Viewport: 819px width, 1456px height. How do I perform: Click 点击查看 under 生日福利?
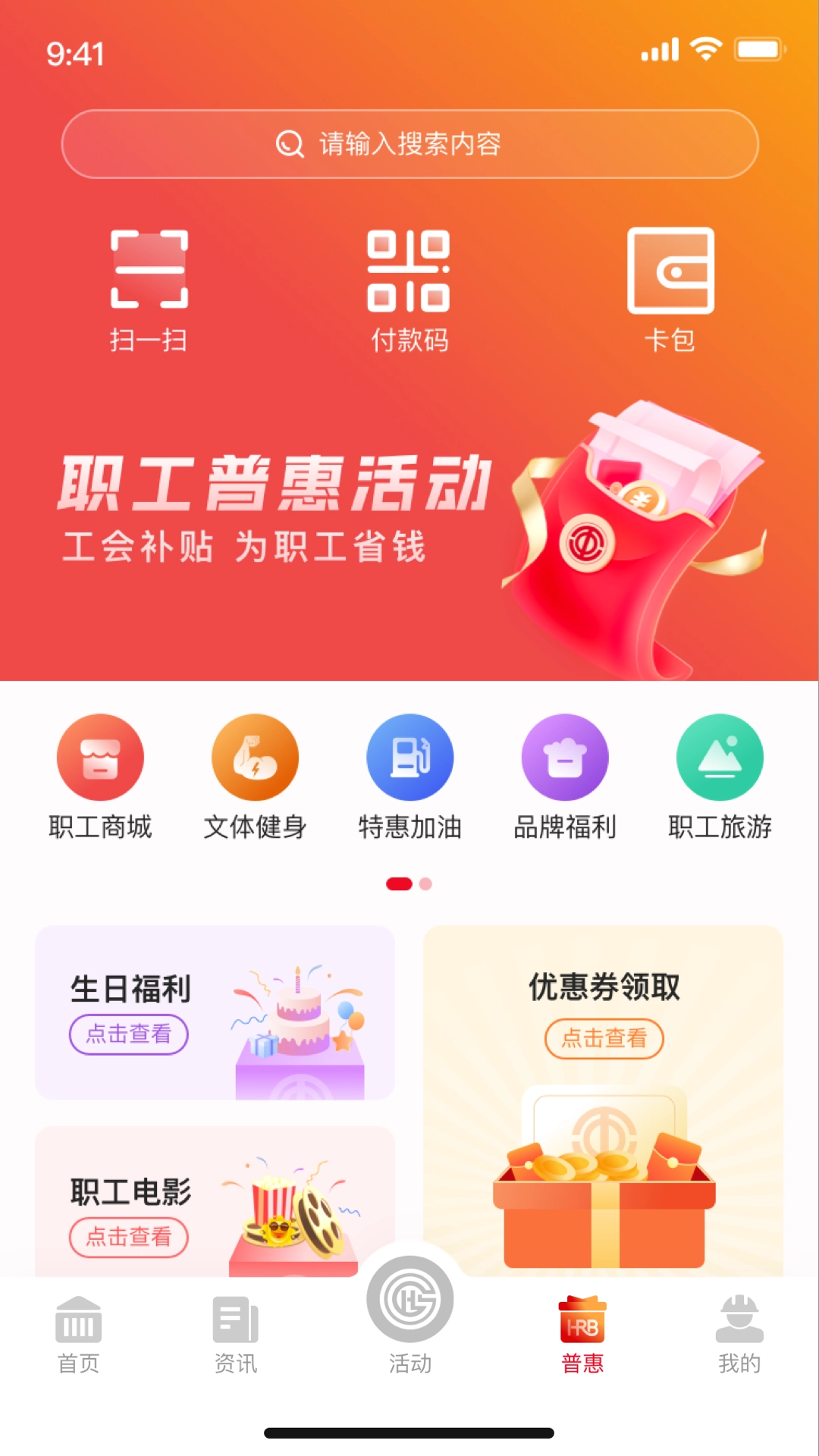pos(128,1034)
